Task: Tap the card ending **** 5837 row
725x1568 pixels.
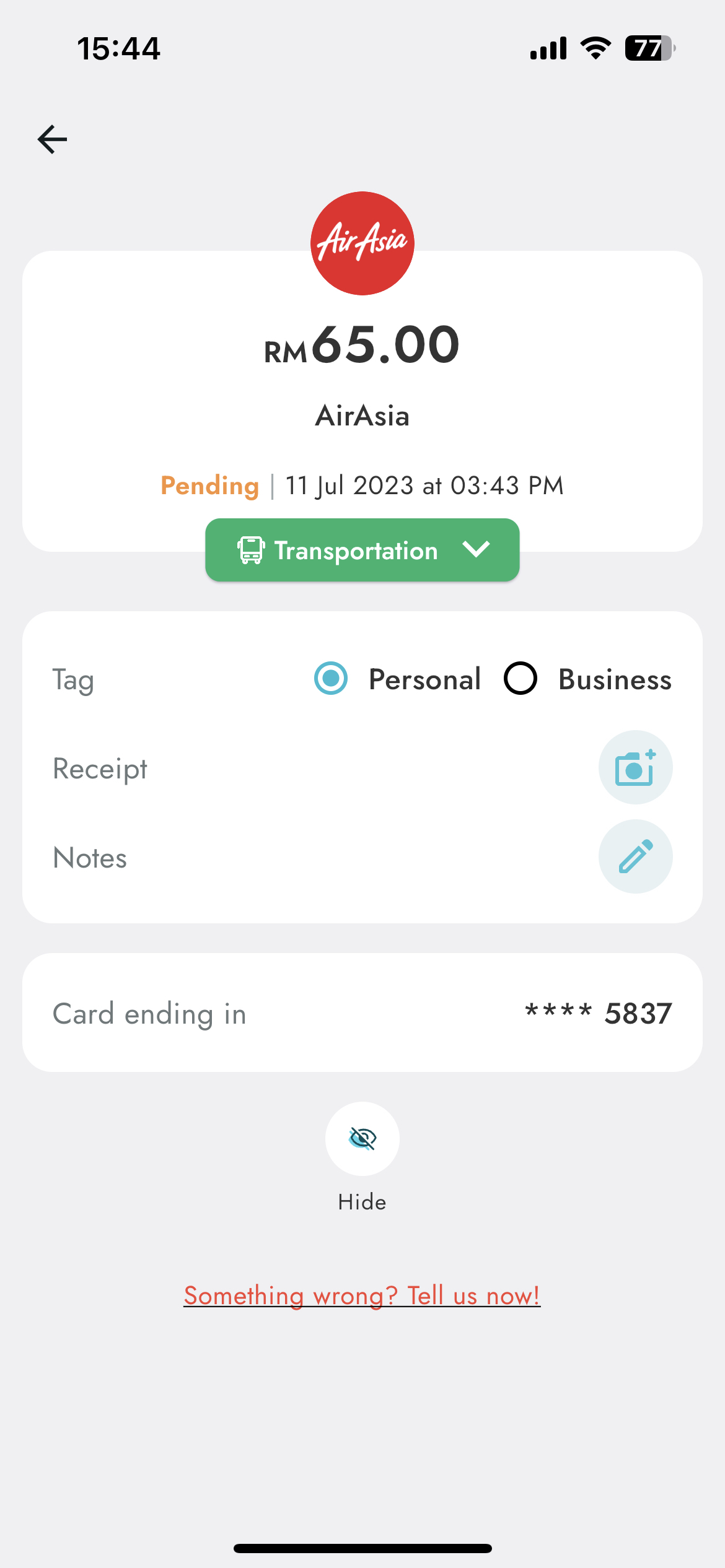Action: coord(362,1013)
